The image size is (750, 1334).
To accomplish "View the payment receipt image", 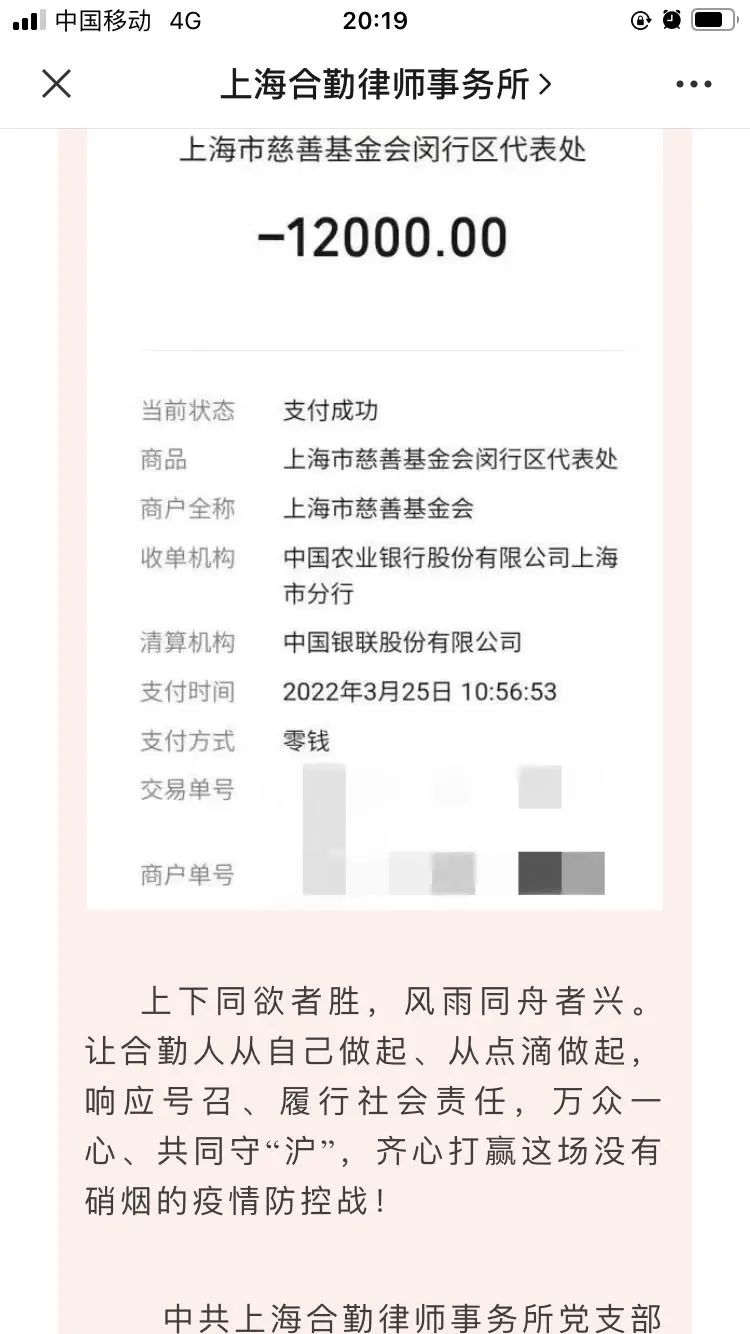I will (375, 520).
